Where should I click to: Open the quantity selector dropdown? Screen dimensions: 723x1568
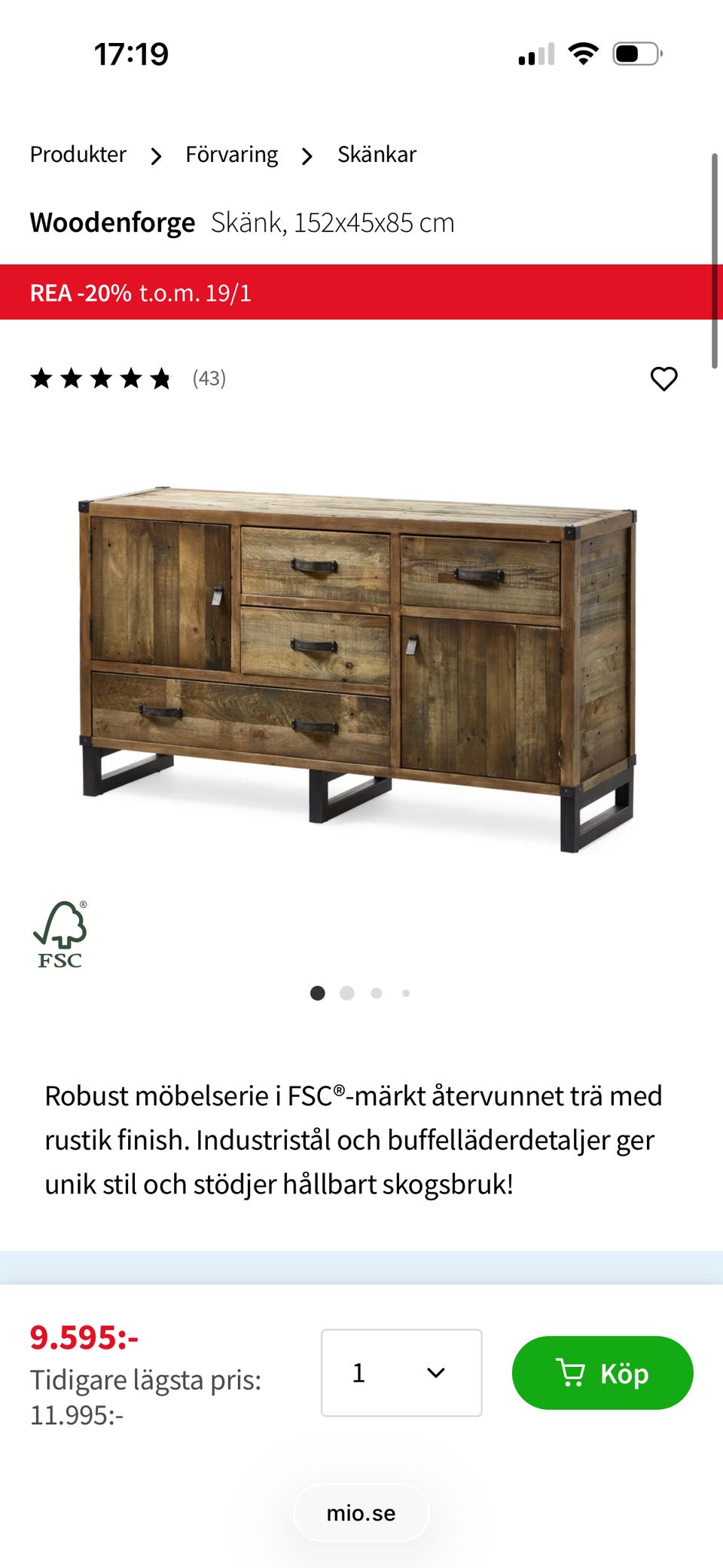click(x=401, y=1373)
